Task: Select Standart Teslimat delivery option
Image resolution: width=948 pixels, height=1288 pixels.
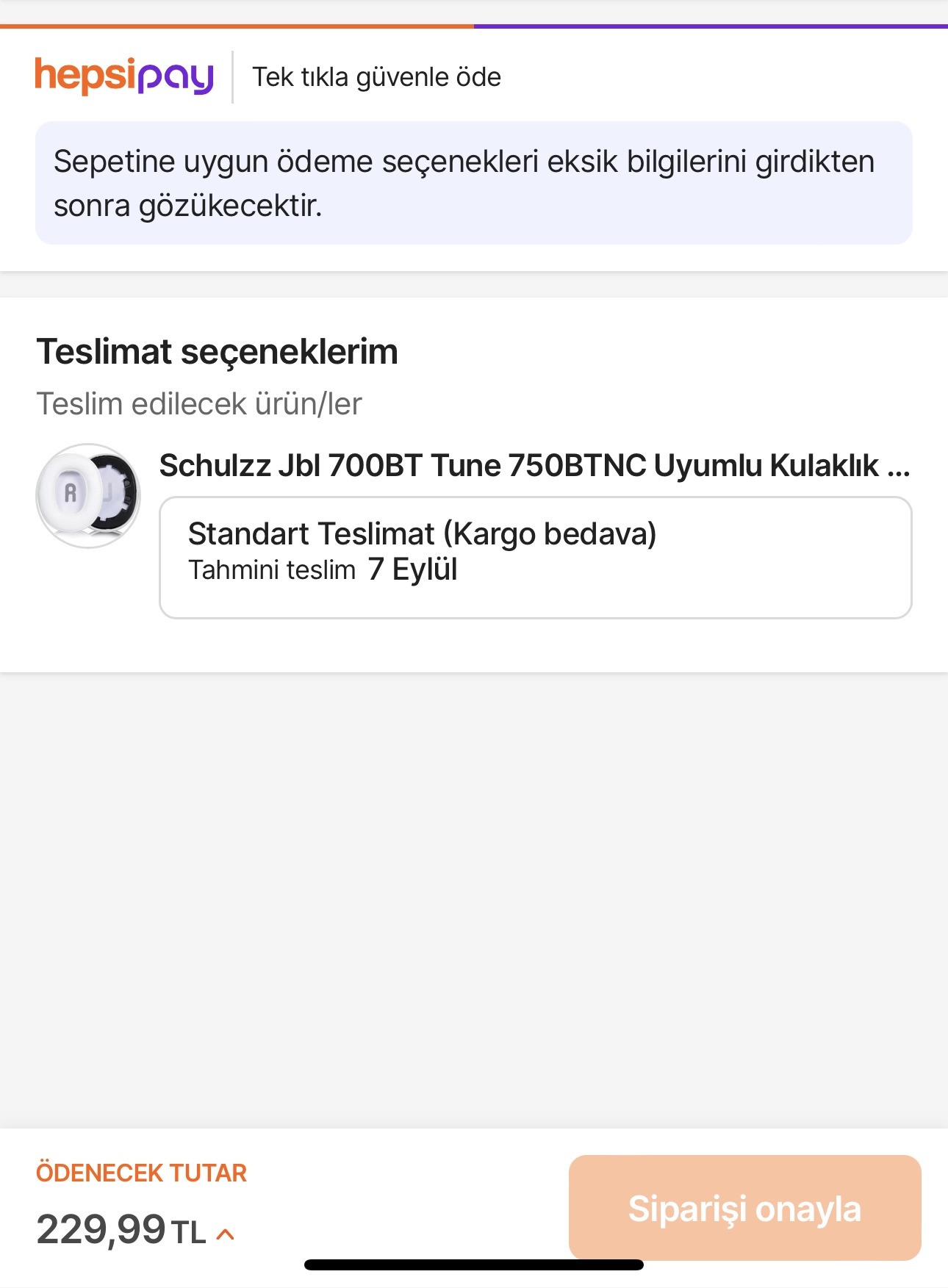Action: tap(535, 558)
